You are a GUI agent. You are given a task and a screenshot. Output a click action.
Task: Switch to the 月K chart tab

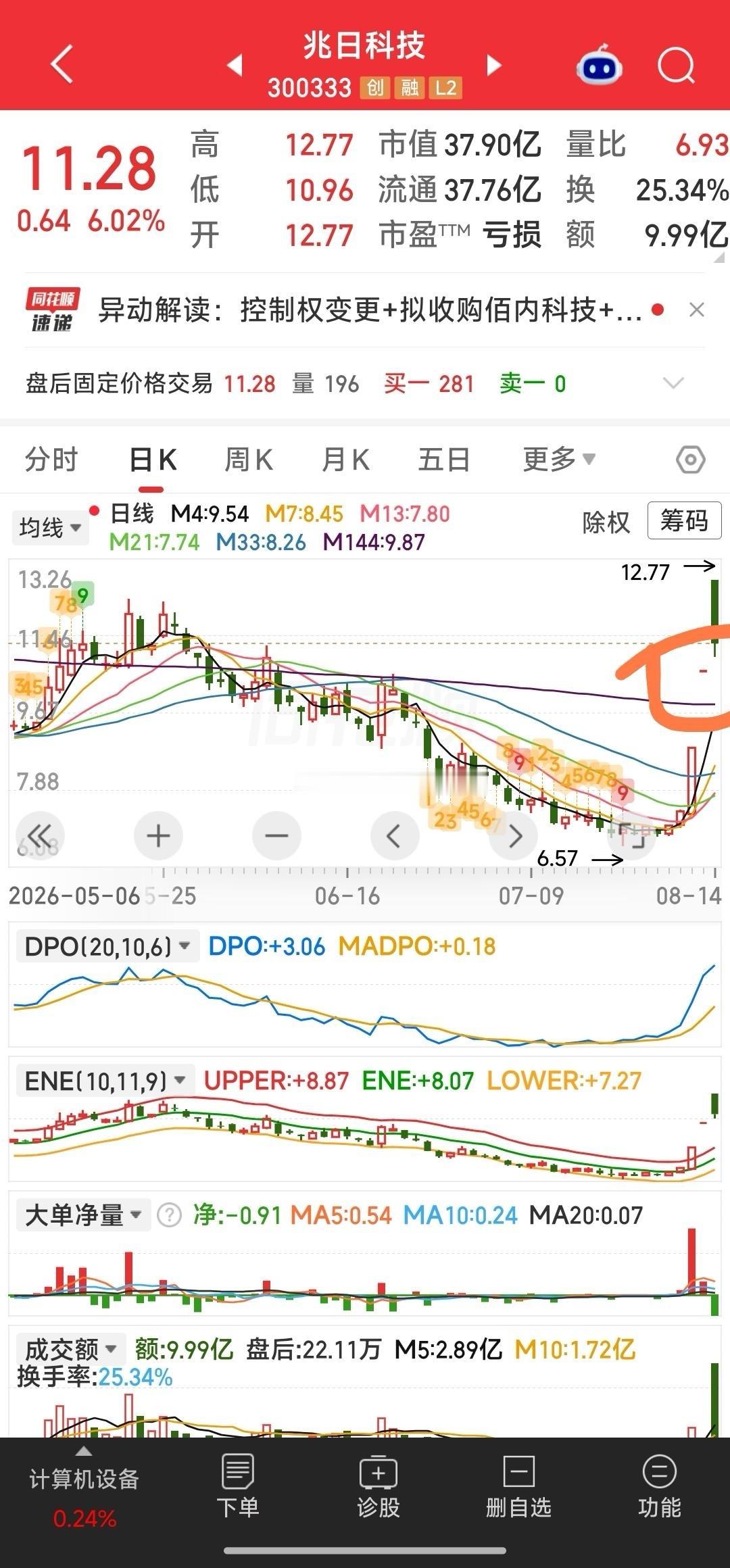click(x=345, y=460)
